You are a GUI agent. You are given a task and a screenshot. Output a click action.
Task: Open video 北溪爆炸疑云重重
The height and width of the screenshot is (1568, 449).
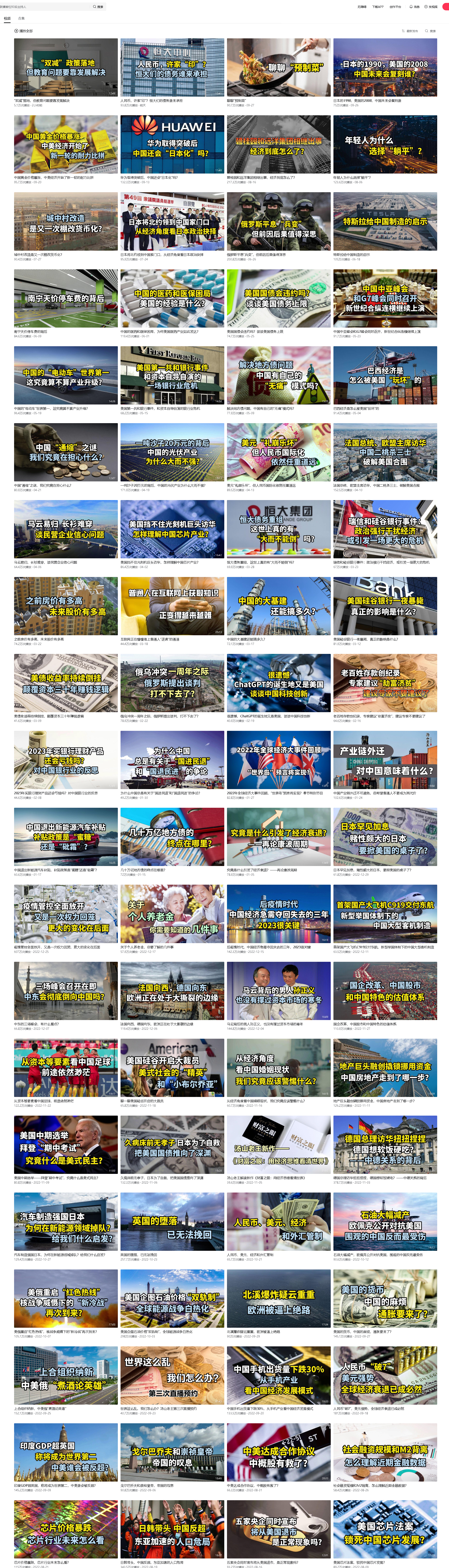pos(279,1298)
